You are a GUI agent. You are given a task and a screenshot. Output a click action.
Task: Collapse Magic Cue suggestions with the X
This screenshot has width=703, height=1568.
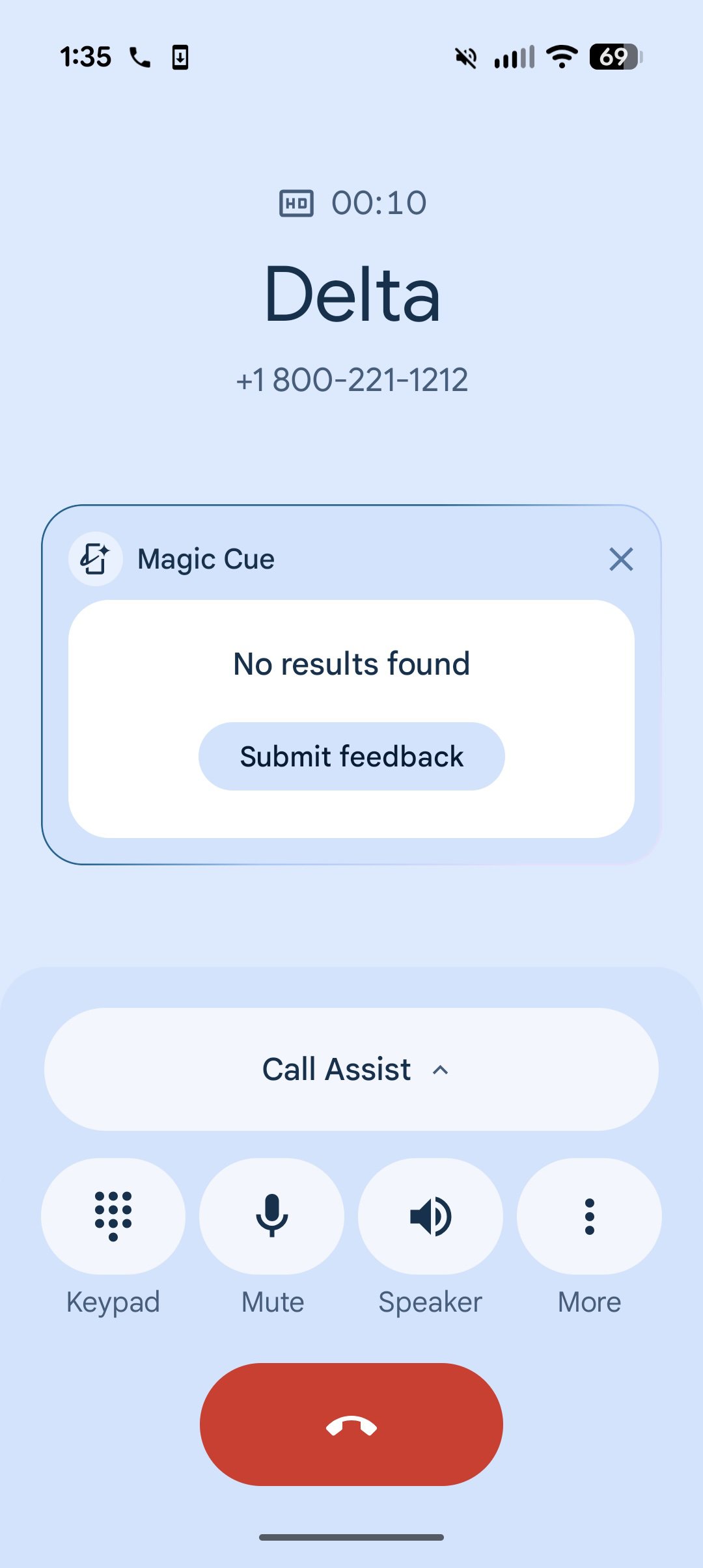coord(621,558)
